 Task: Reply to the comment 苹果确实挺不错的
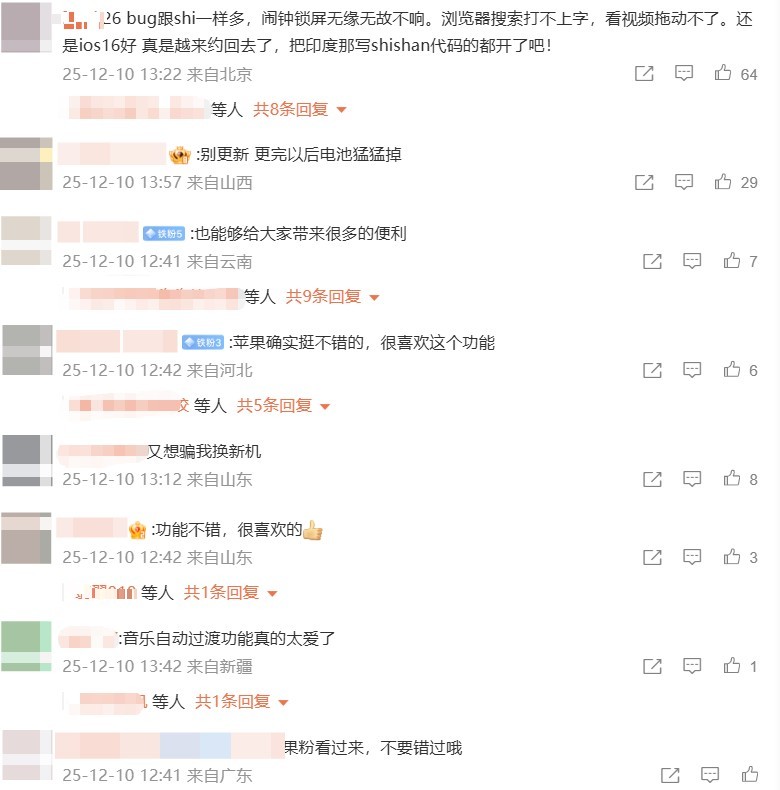tap(691, 370)
